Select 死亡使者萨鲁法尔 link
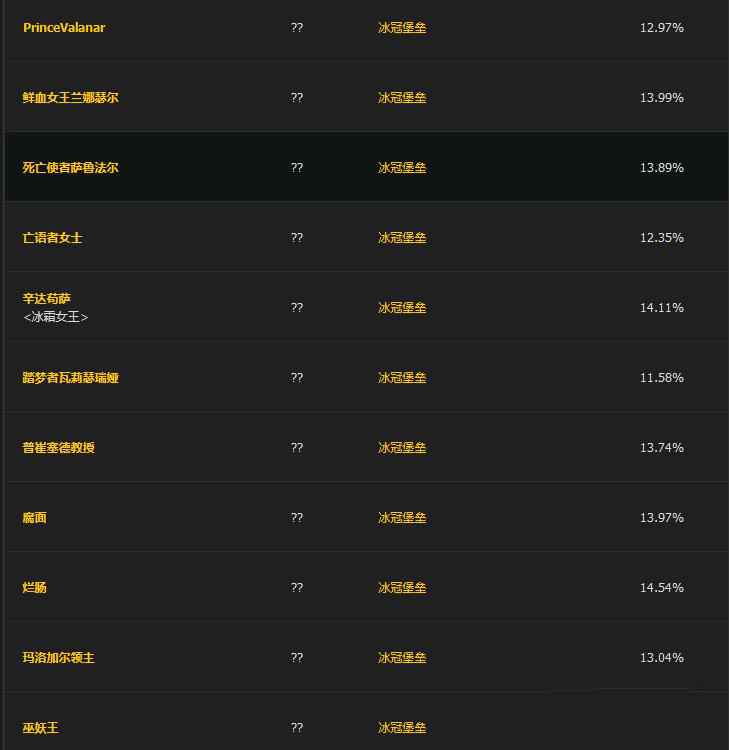The width and height of the screenshot is (729, 750). (x=70, y=168)
